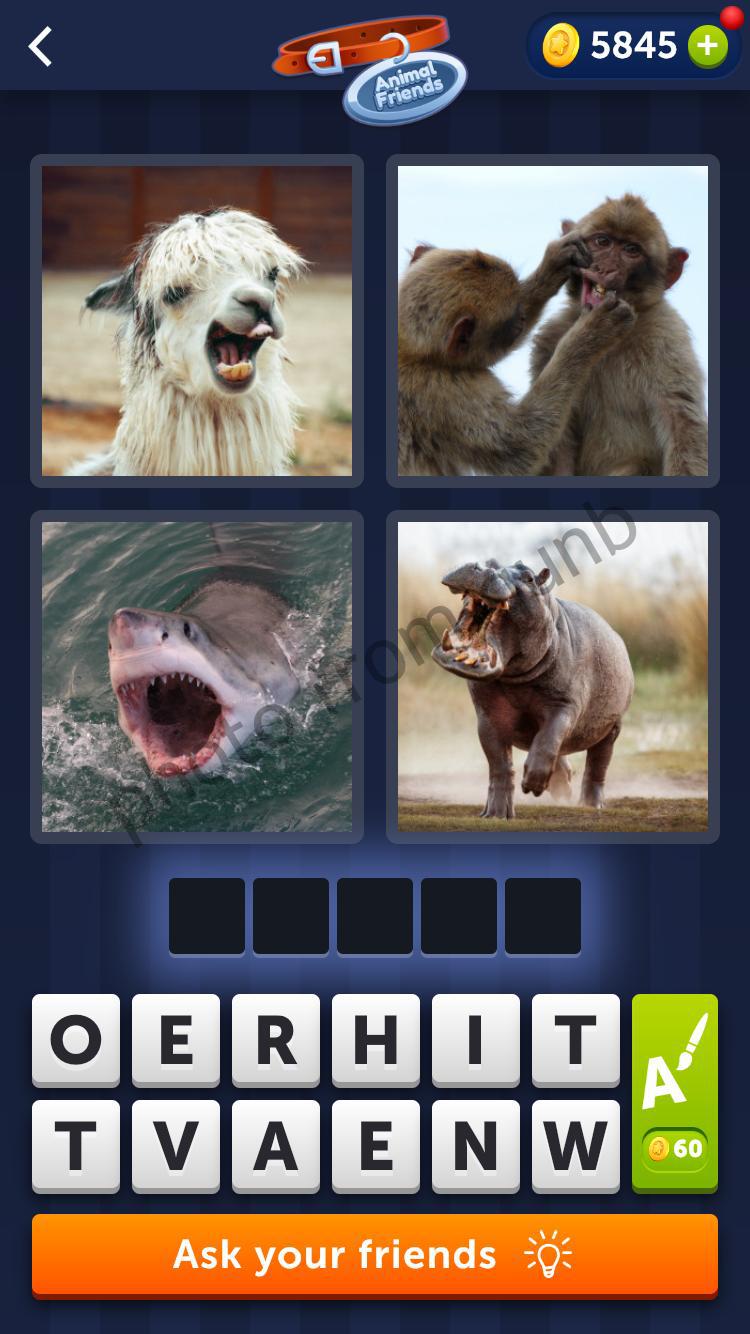Tap the letter O tile
Screen dimensions: 750x1334
click(75, 1043)
